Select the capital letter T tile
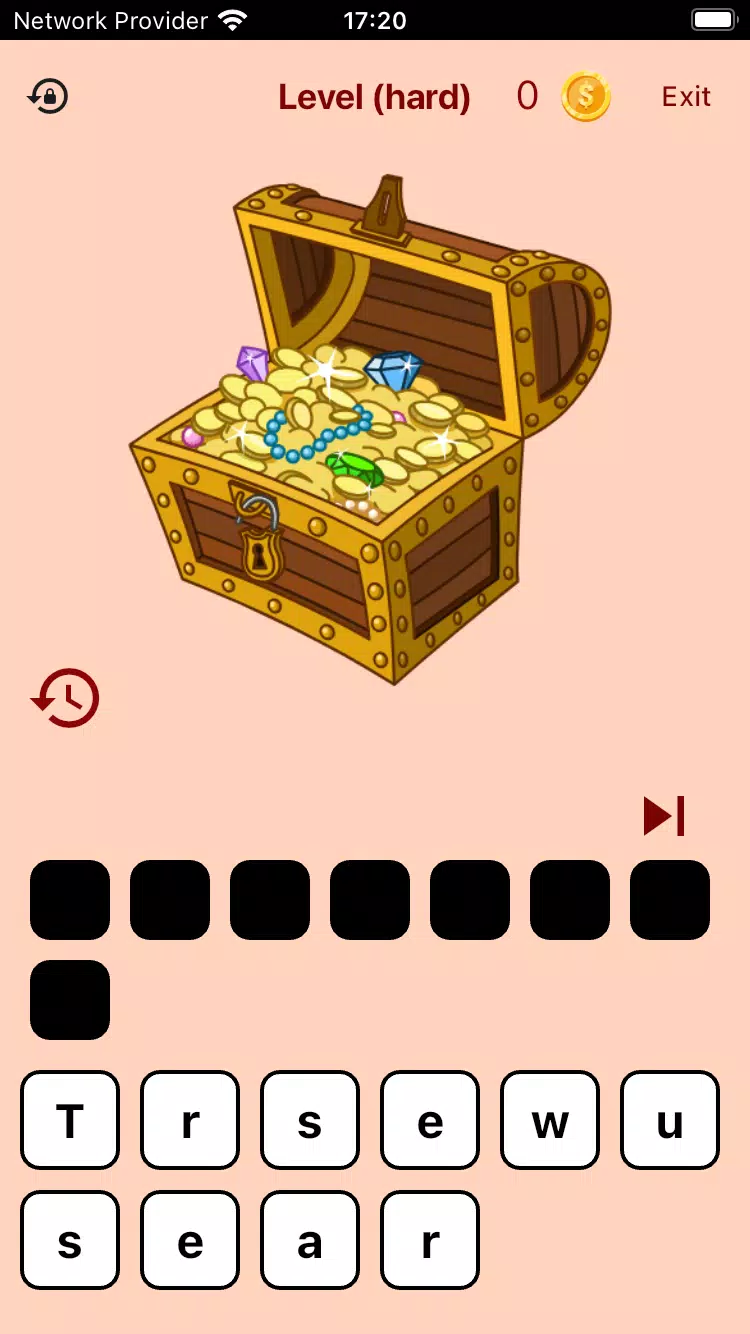This screenshot has width=750, height=1334. [x=70, y=1120]
